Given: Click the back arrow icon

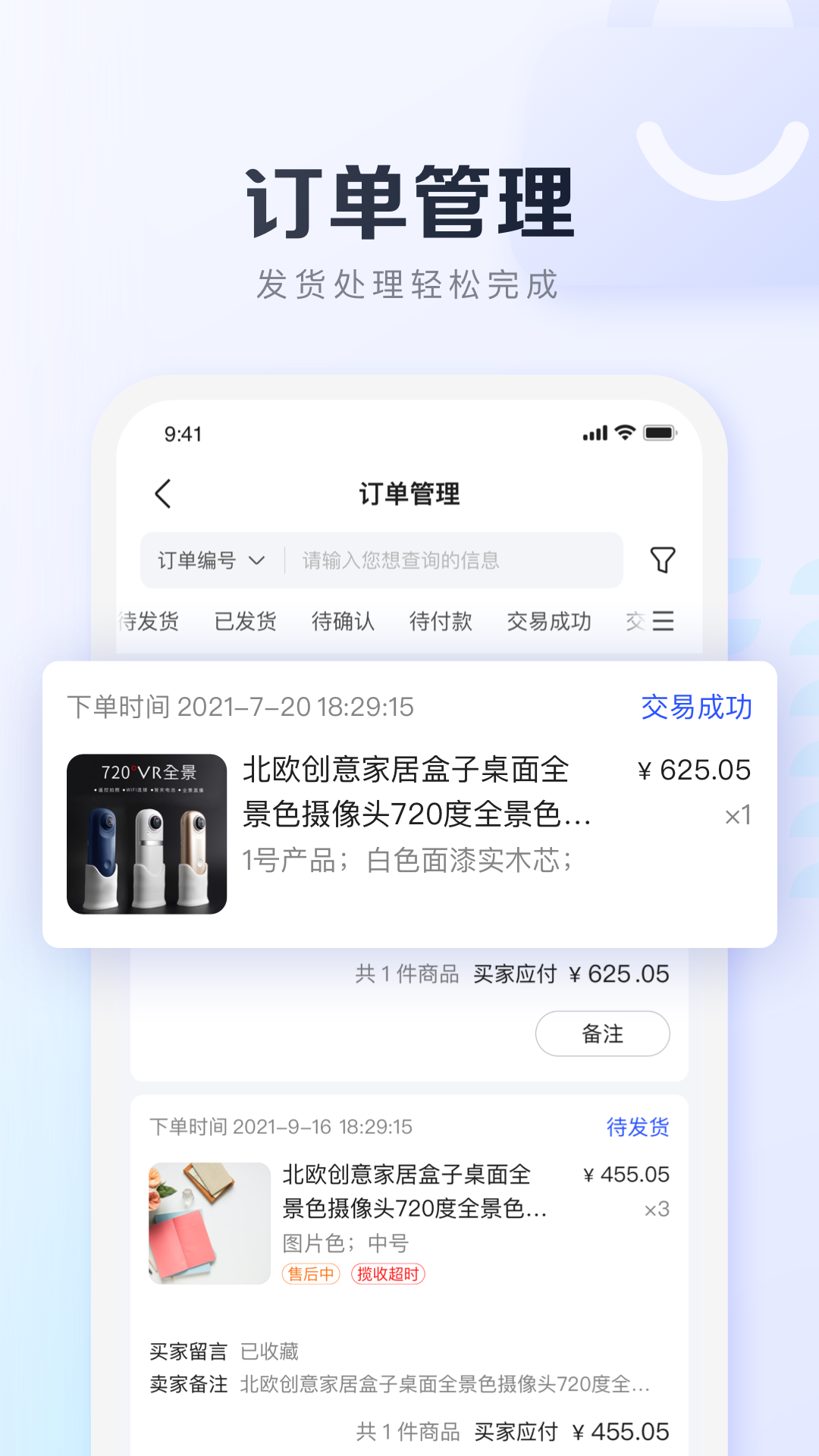Looking at the screenshot, I should pyautogui.click(x=161, y=492).
